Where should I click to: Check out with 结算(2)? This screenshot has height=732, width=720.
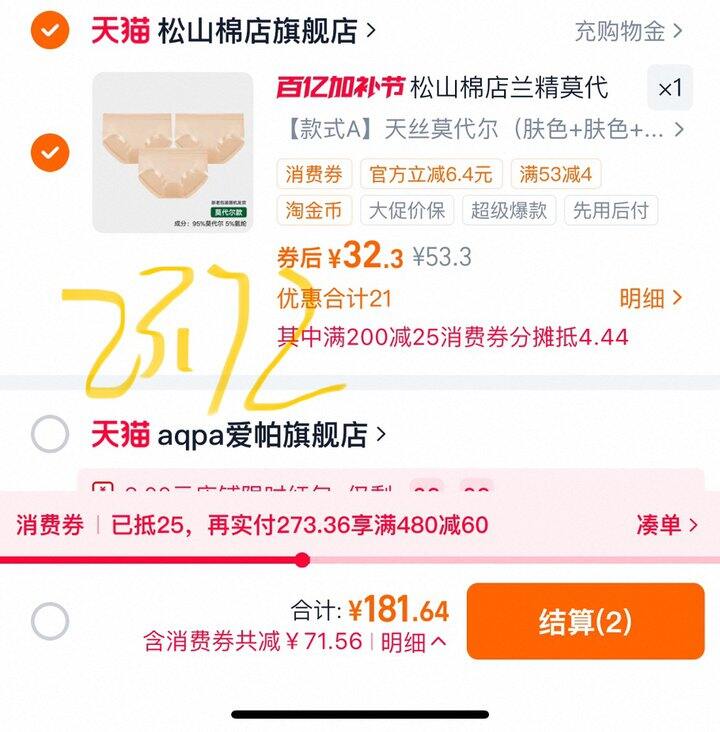point(585,622)
